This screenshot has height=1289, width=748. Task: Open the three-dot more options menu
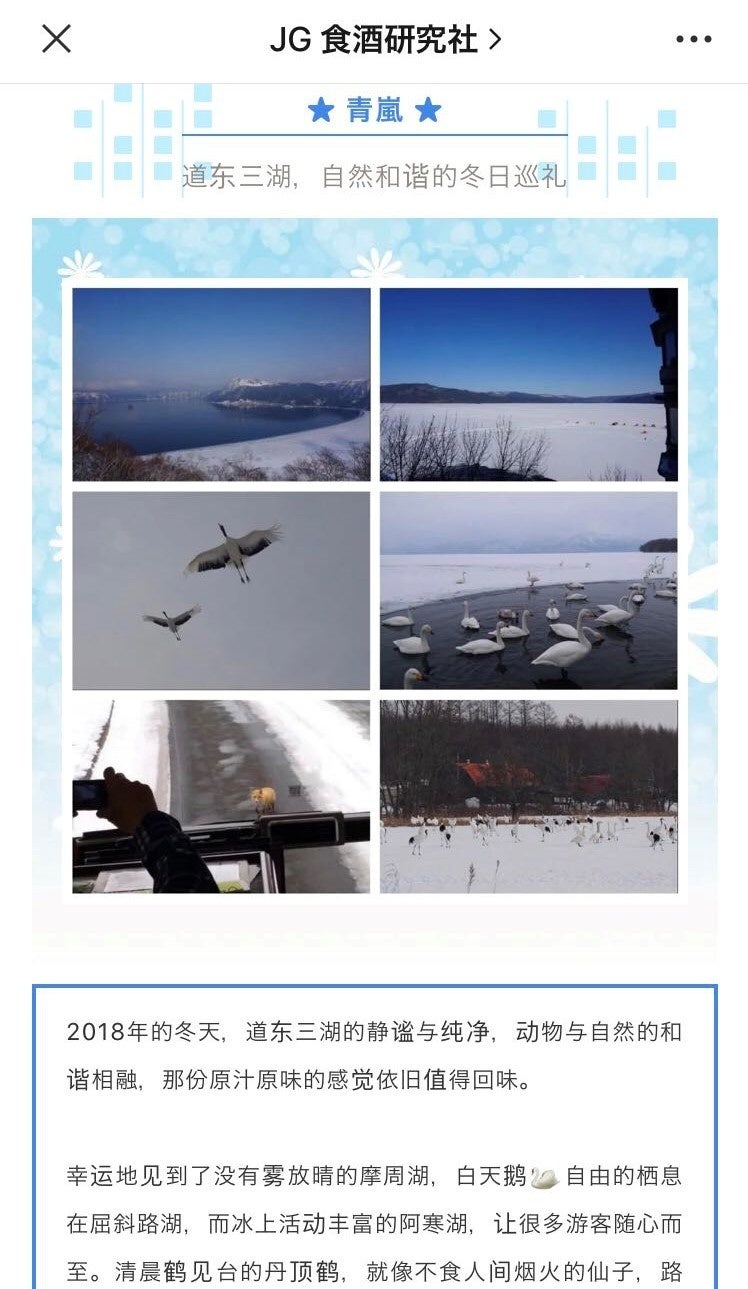(x=693, y=39)
